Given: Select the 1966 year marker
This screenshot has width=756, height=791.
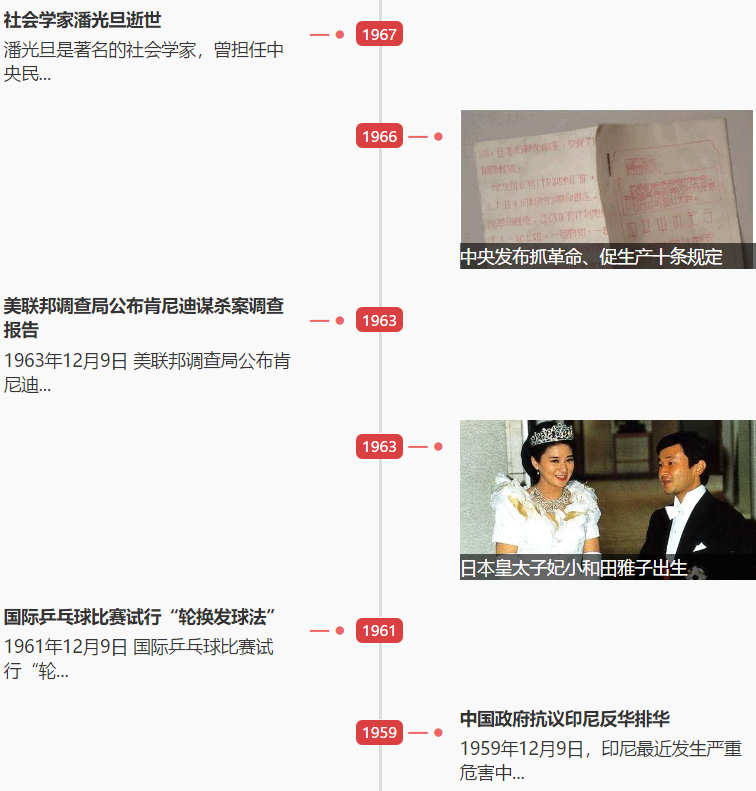Looking at the screenshot, I should (379, 137).
